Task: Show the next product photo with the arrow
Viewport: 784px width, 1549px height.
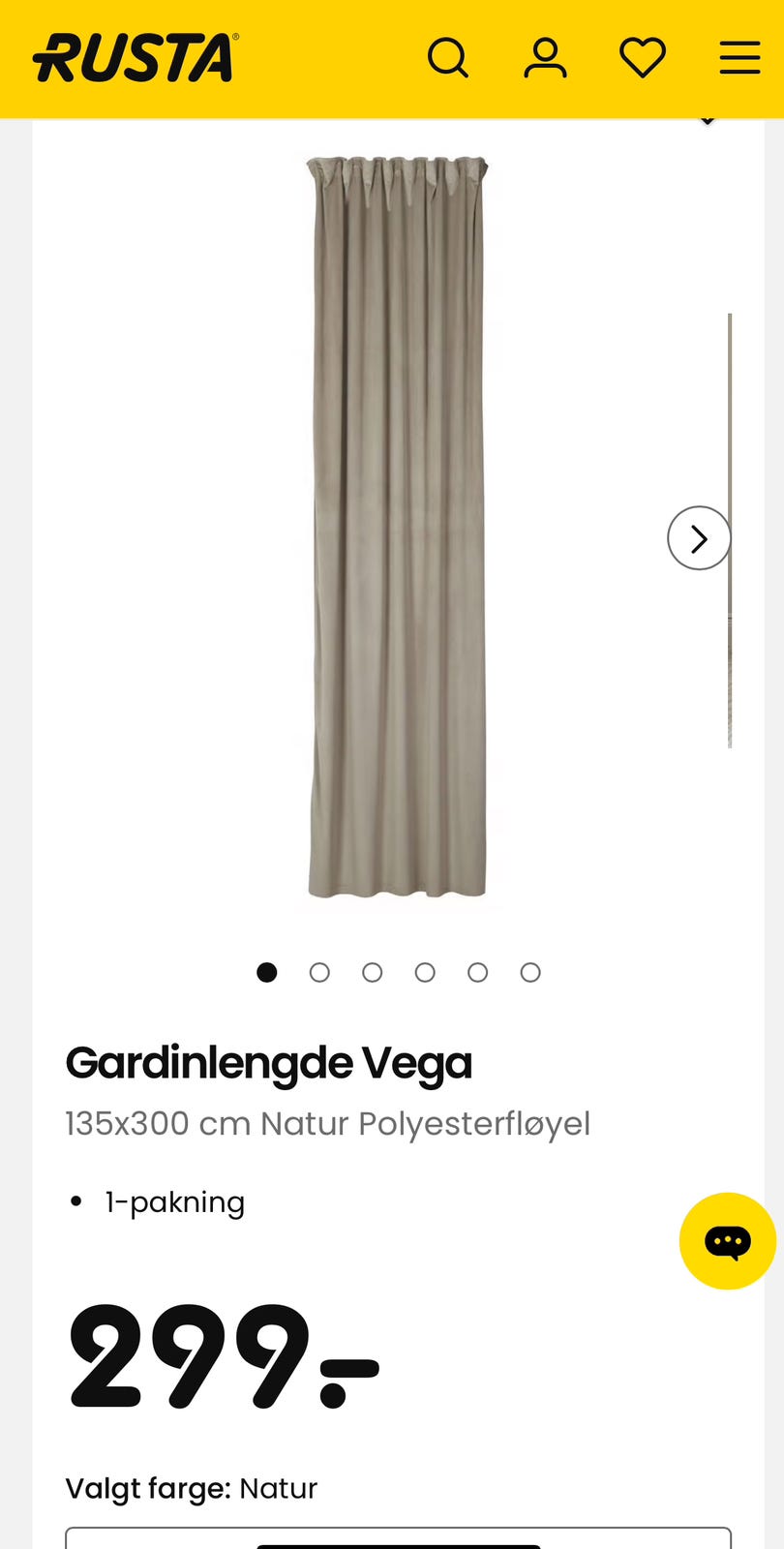Action: coord(699,537)
